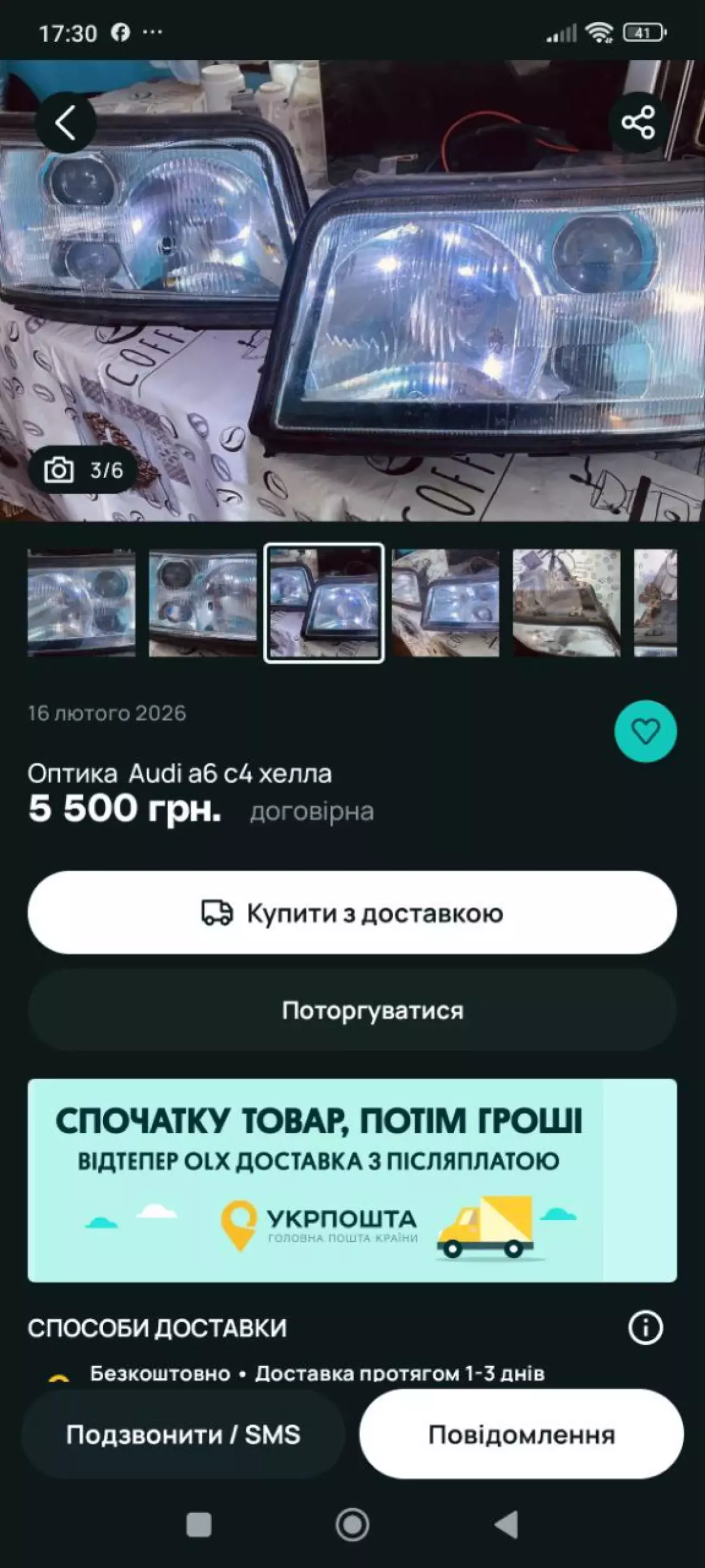Tap Поторгуватися to negotiate the price
This screenshot has width=705, height=1568.
(x=352, y=1011)
